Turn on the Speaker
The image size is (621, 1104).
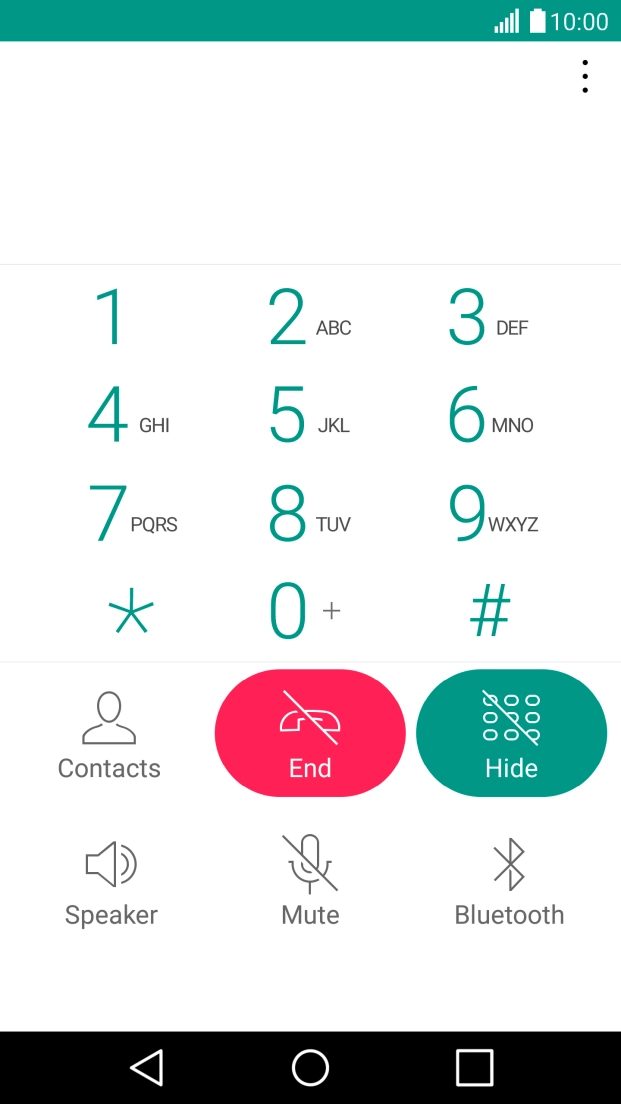pos(111,882)
